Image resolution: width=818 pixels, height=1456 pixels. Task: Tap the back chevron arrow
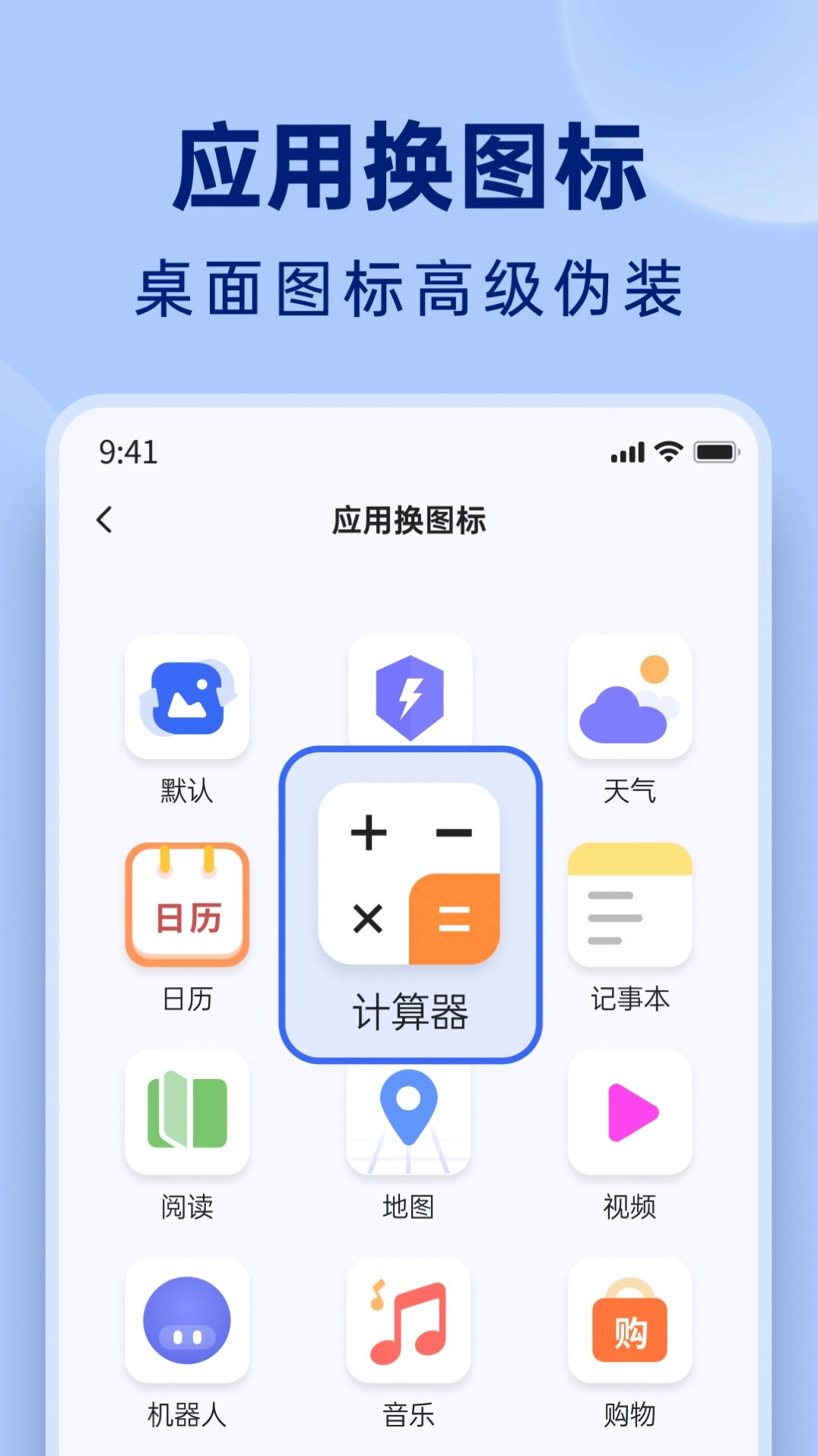[x=104, y=521]
